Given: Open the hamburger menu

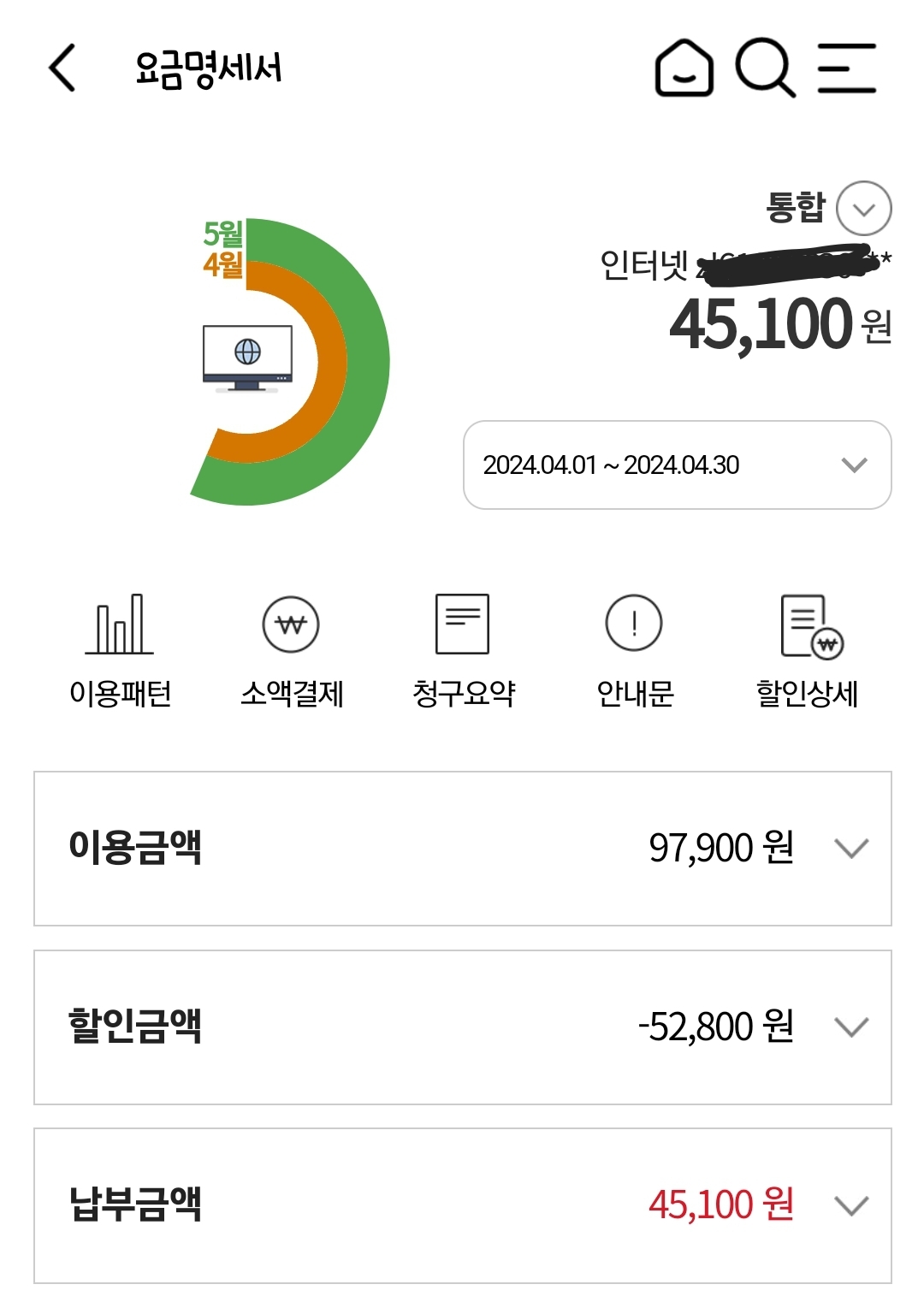Looking at the screenshot, I should point(846,68).
